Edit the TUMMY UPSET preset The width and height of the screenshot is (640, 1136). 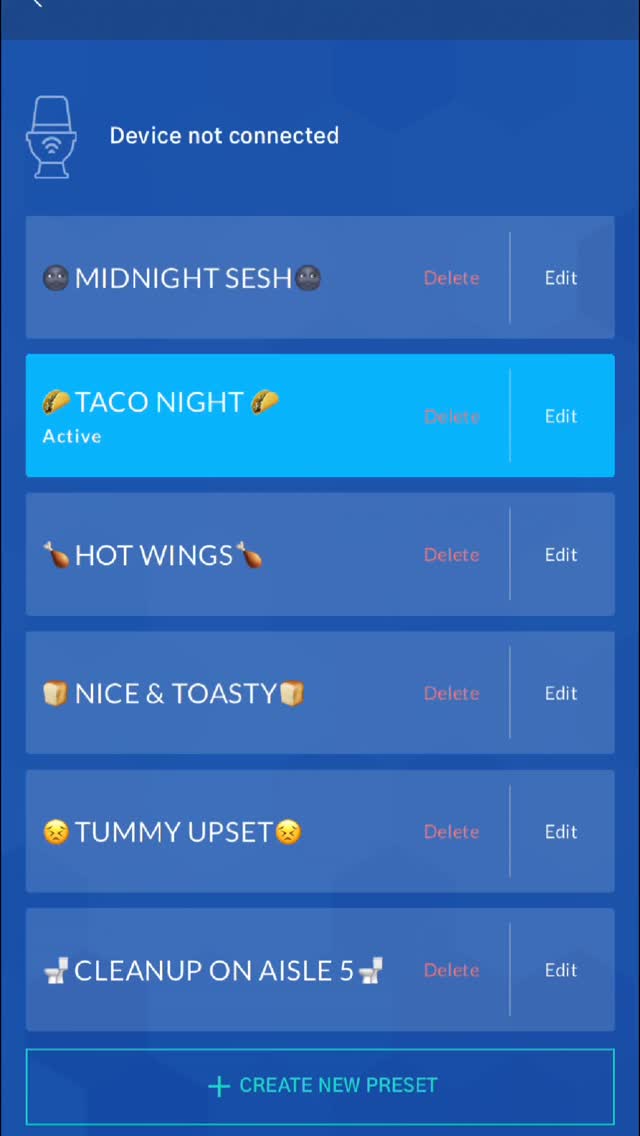click(x=561, y=832)
